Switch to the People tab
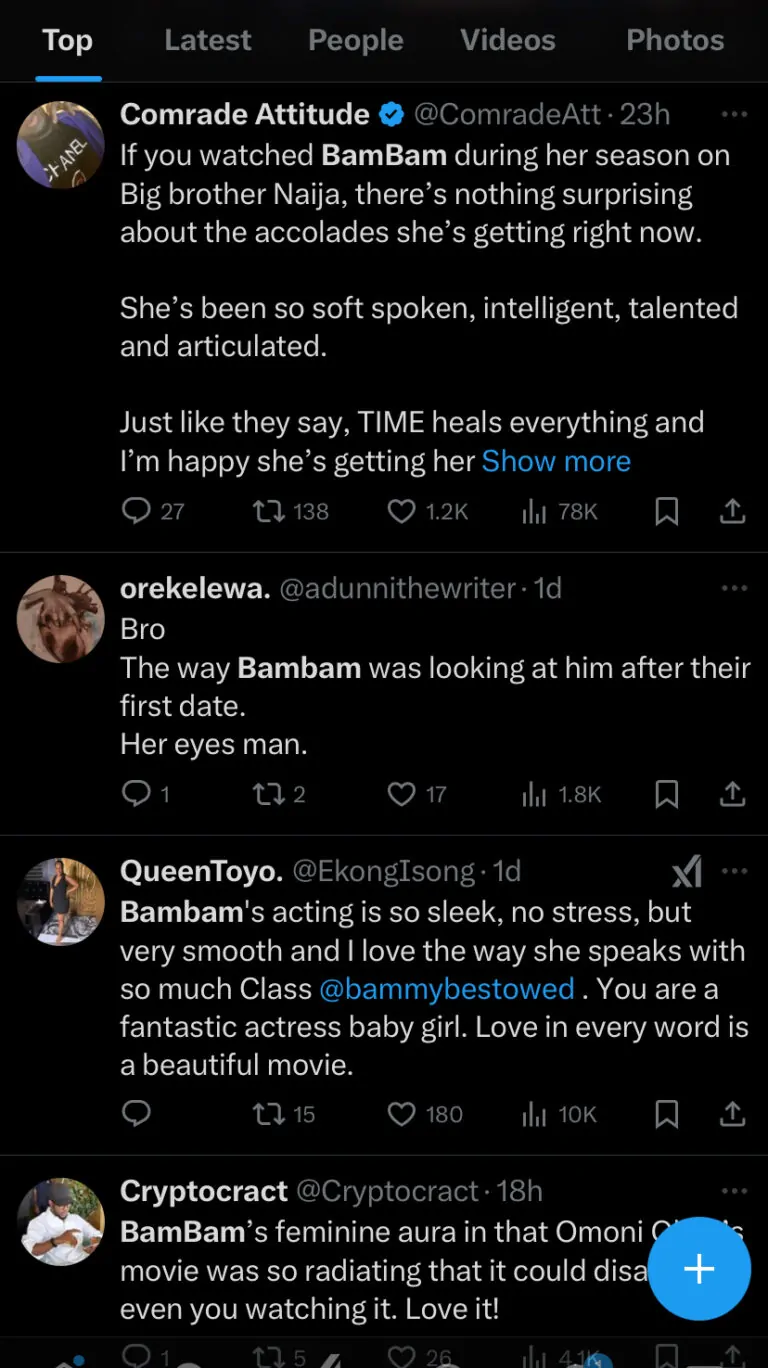The width and height of the screenshot is (768, 1368). (355, 41)
